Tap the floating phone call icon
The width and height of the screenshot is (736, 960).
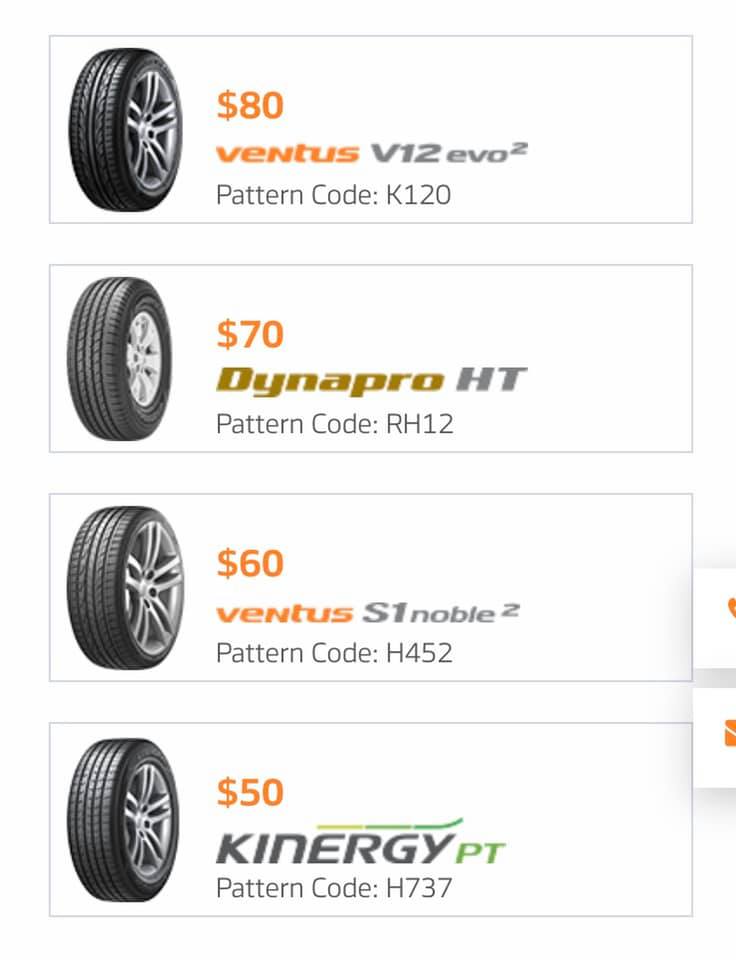(x=730, y=608)
